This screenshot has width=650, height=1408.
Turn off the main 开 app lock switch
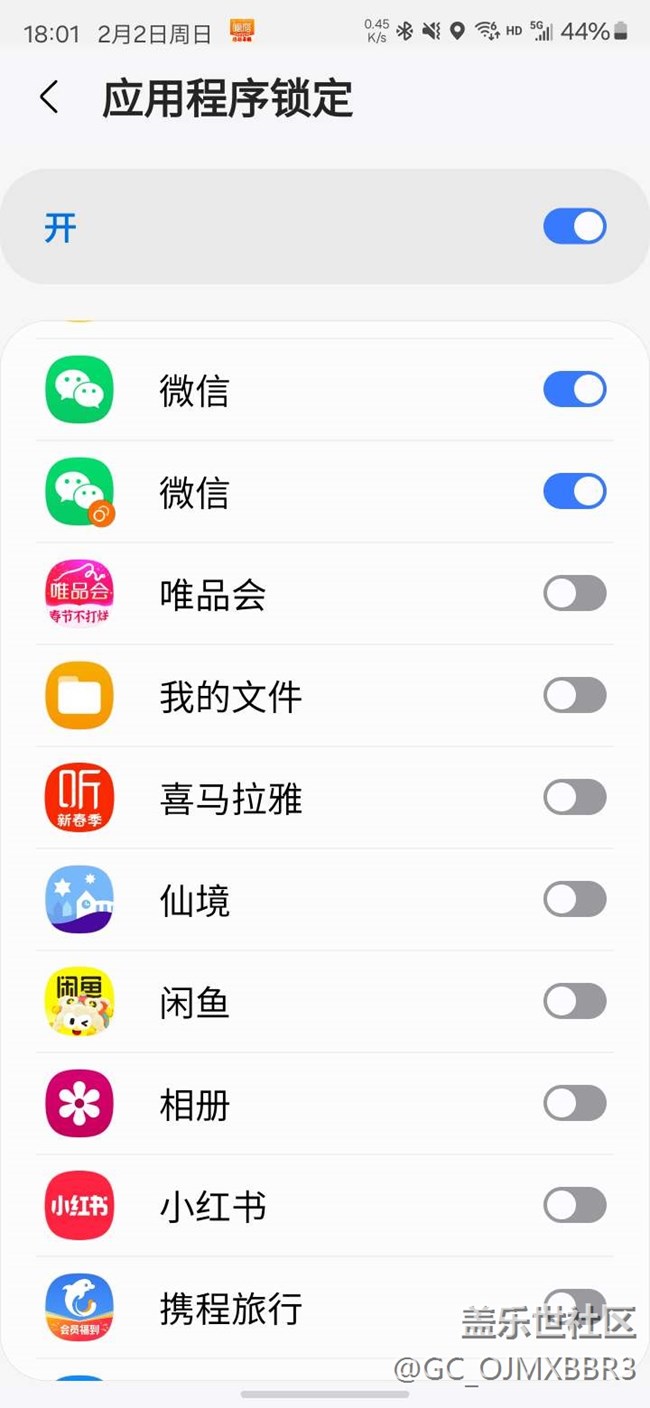pos(574,227)
